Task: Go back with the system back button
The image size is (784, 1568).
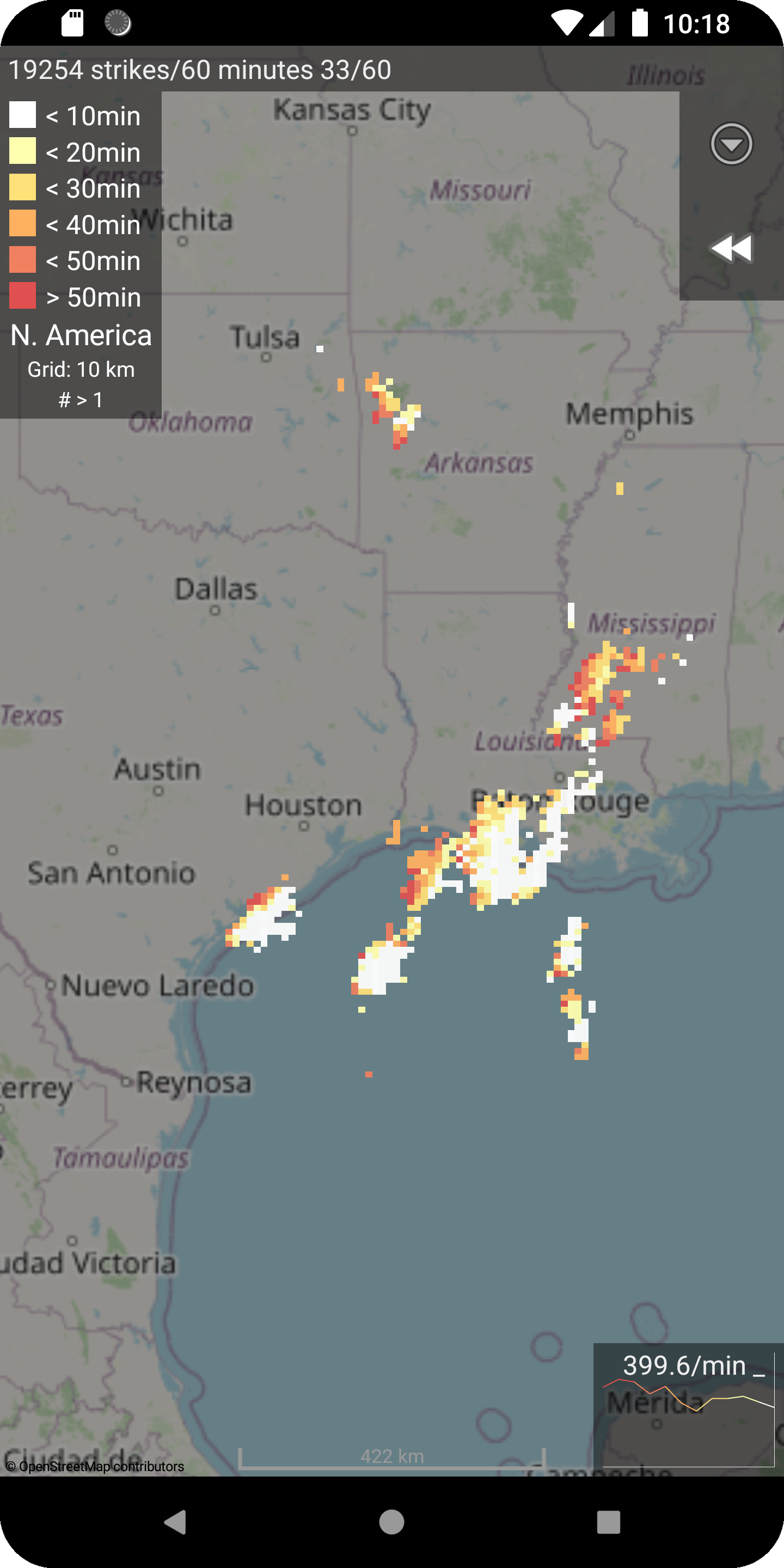Action: tap(175, 1522)
